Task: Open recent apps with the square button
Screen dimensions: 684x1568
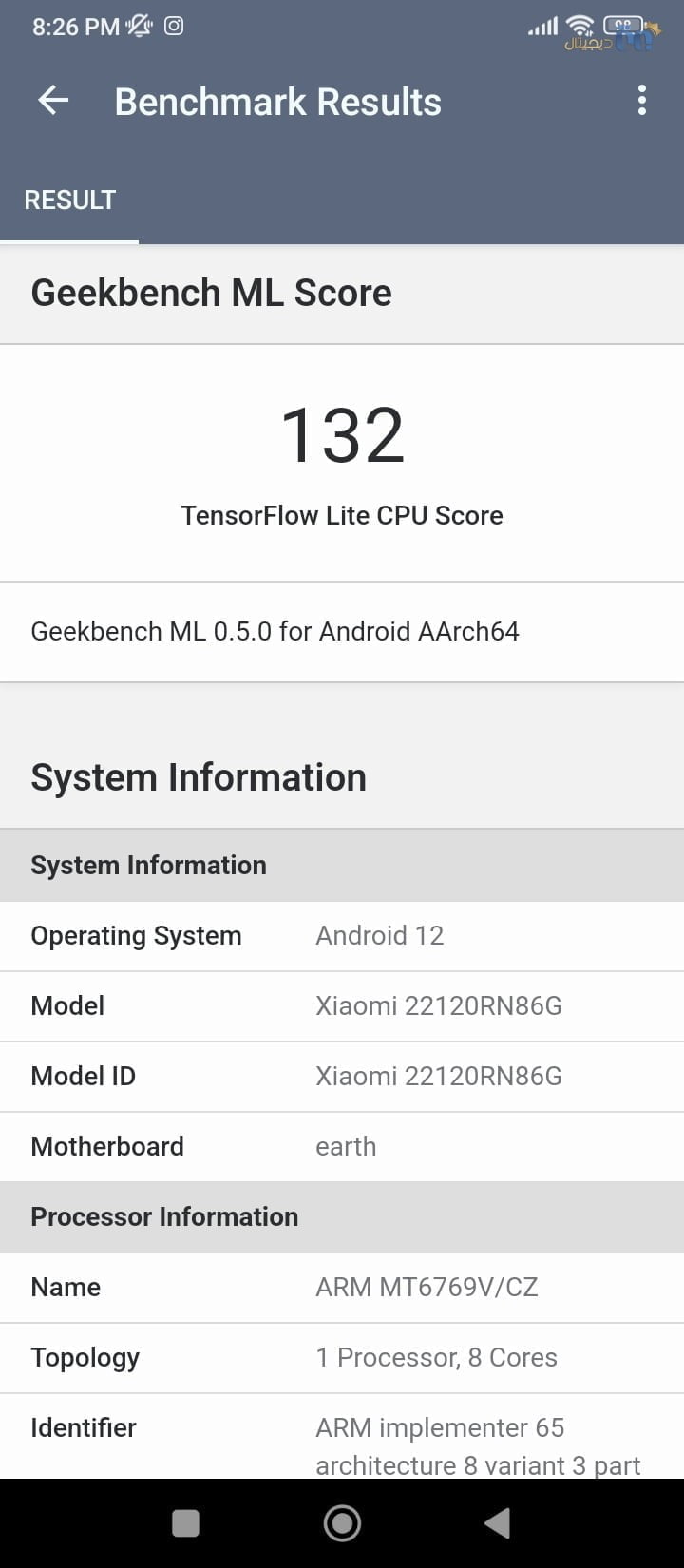Action: tap(185, 1523)
